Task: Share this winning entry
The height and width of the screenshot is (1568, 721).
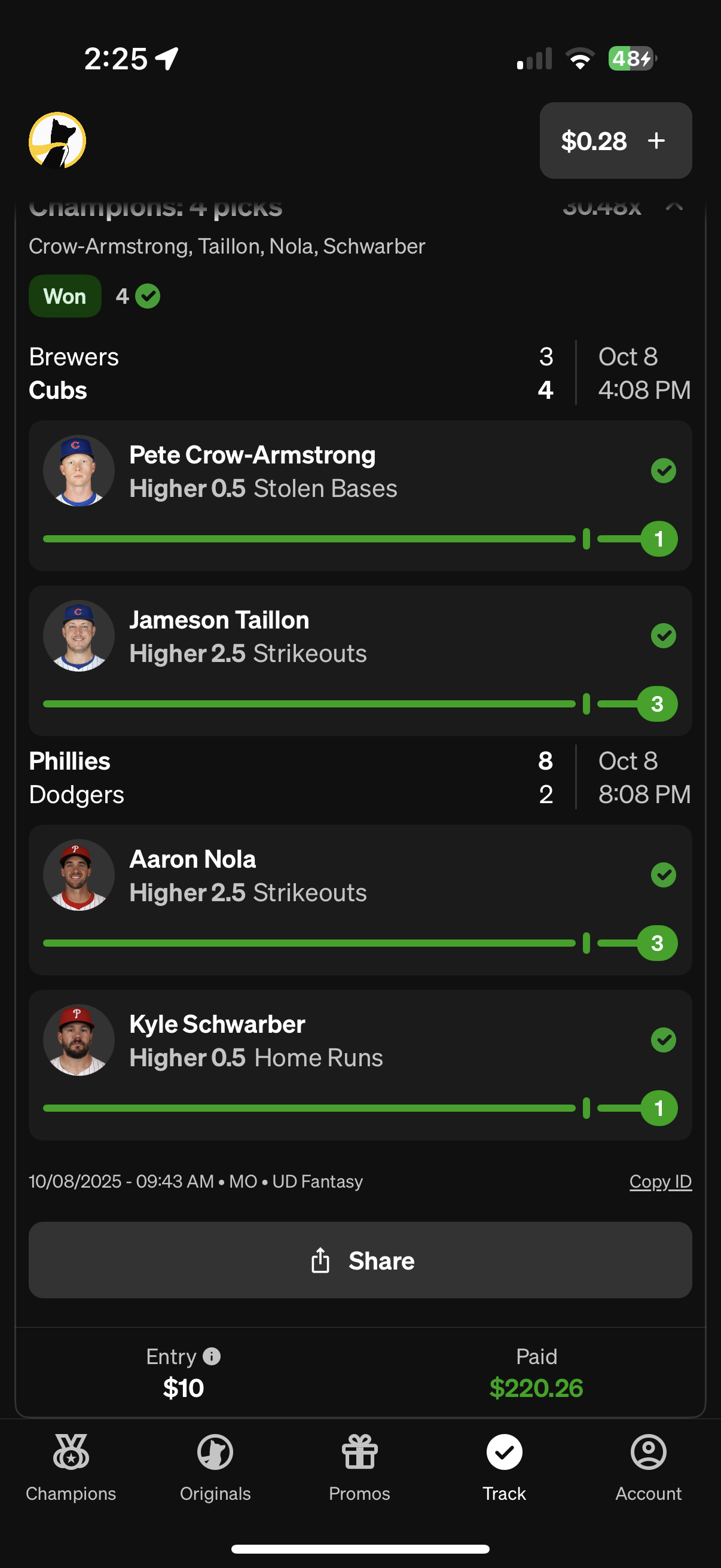Action: 359,1261
